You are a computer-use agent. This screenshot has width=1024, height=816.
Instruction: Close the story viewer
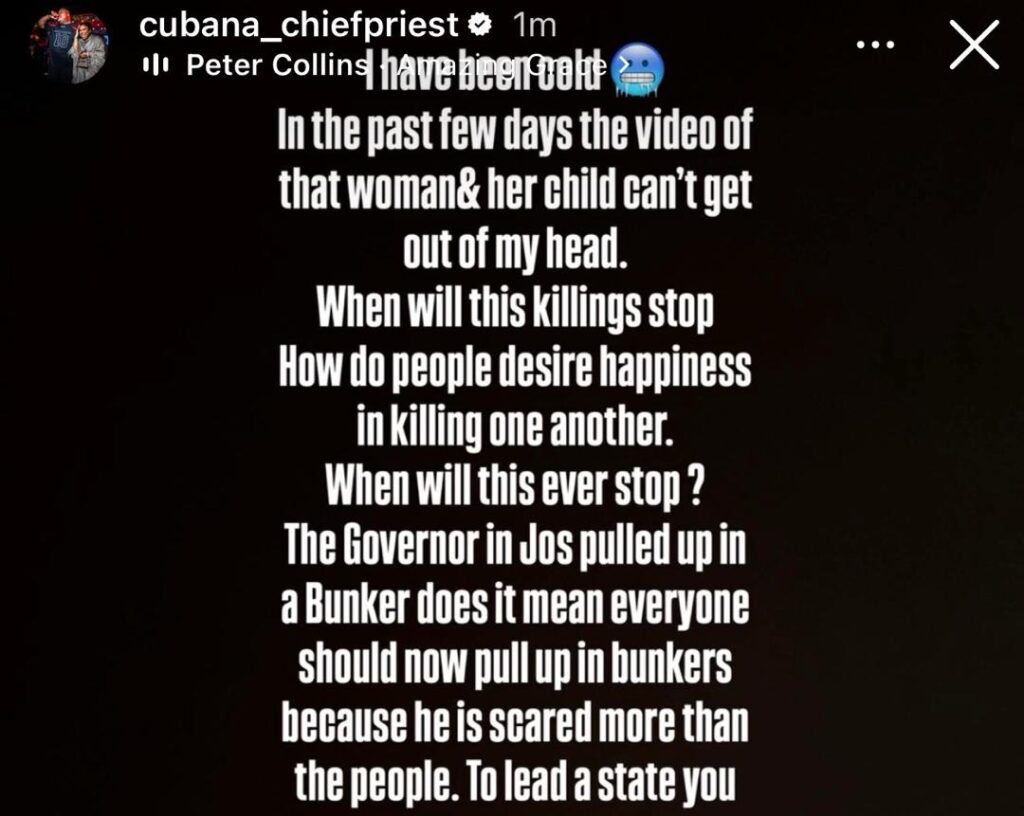973,46
